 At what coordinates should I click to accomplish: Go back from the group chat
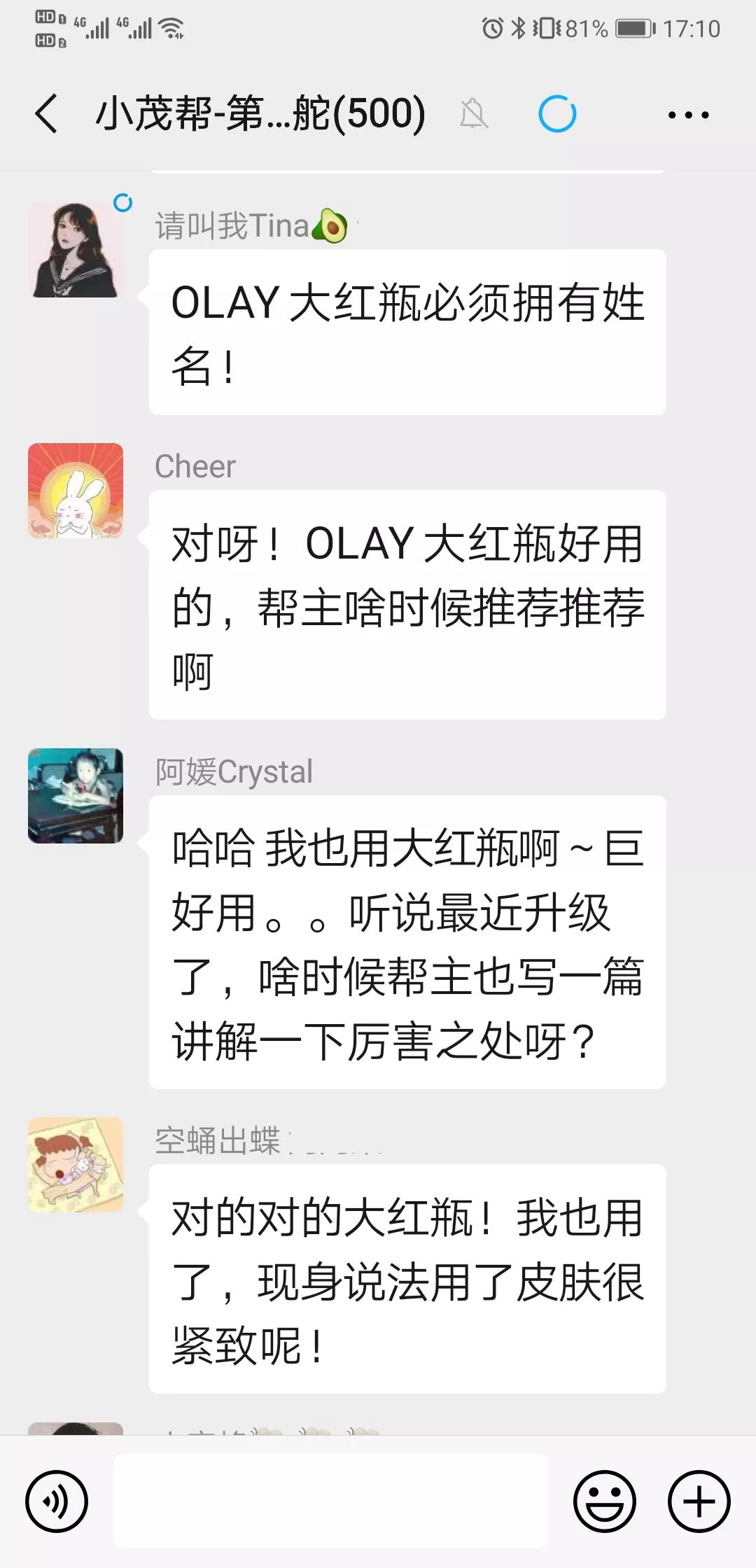click(x=47, y=114)
